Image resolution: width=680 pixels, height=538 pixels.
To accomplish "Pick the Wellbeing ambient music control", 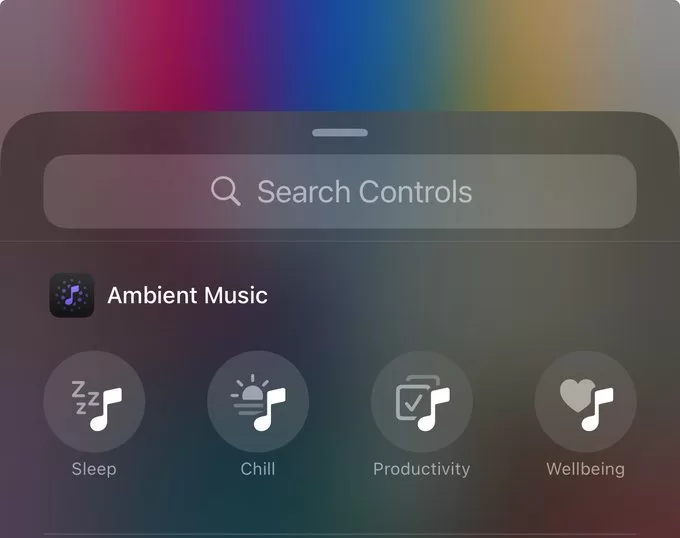I will tap(585, 402).
